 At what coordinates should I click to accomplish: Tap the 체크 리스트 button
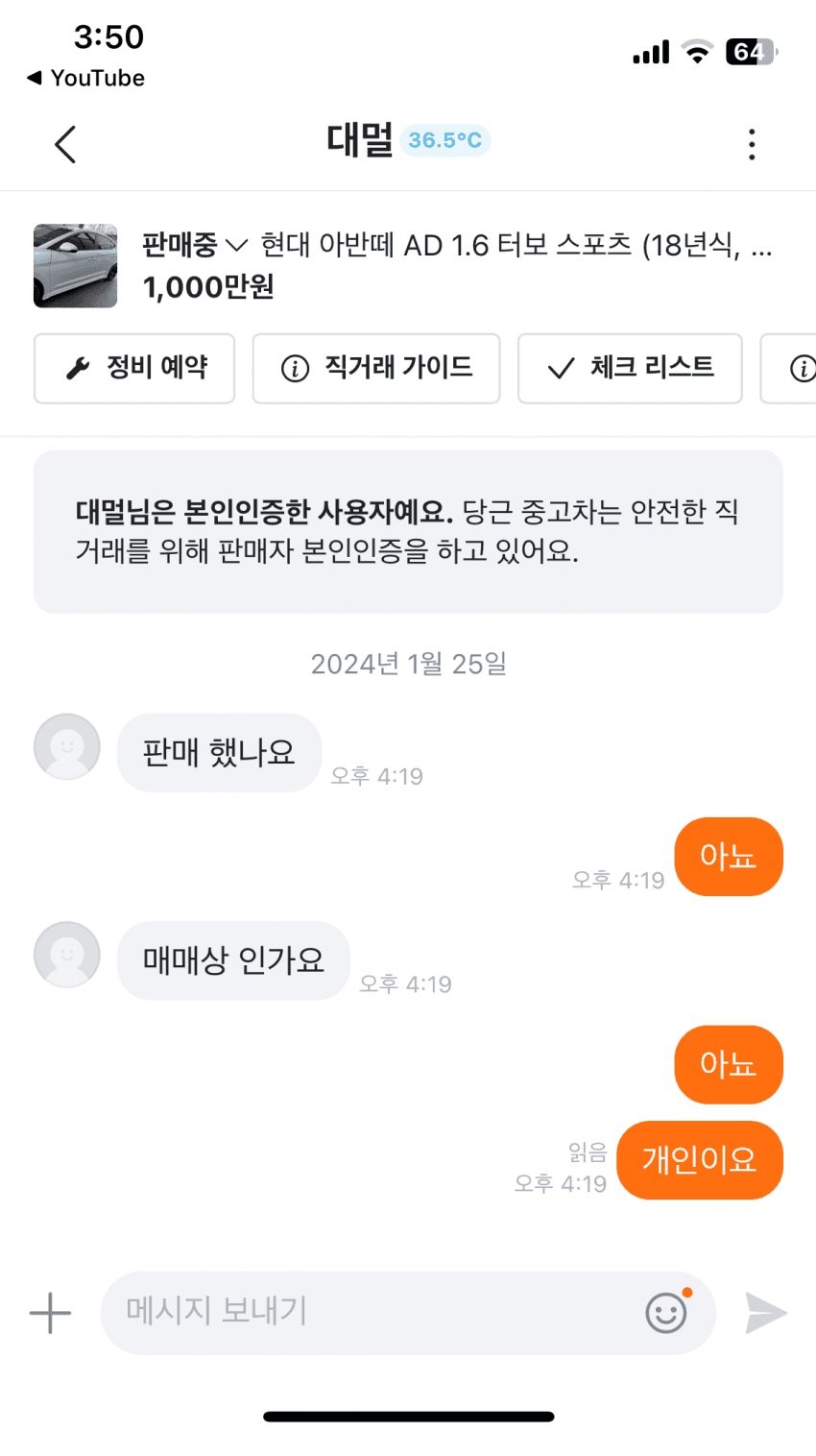click(x=630, y=369)
